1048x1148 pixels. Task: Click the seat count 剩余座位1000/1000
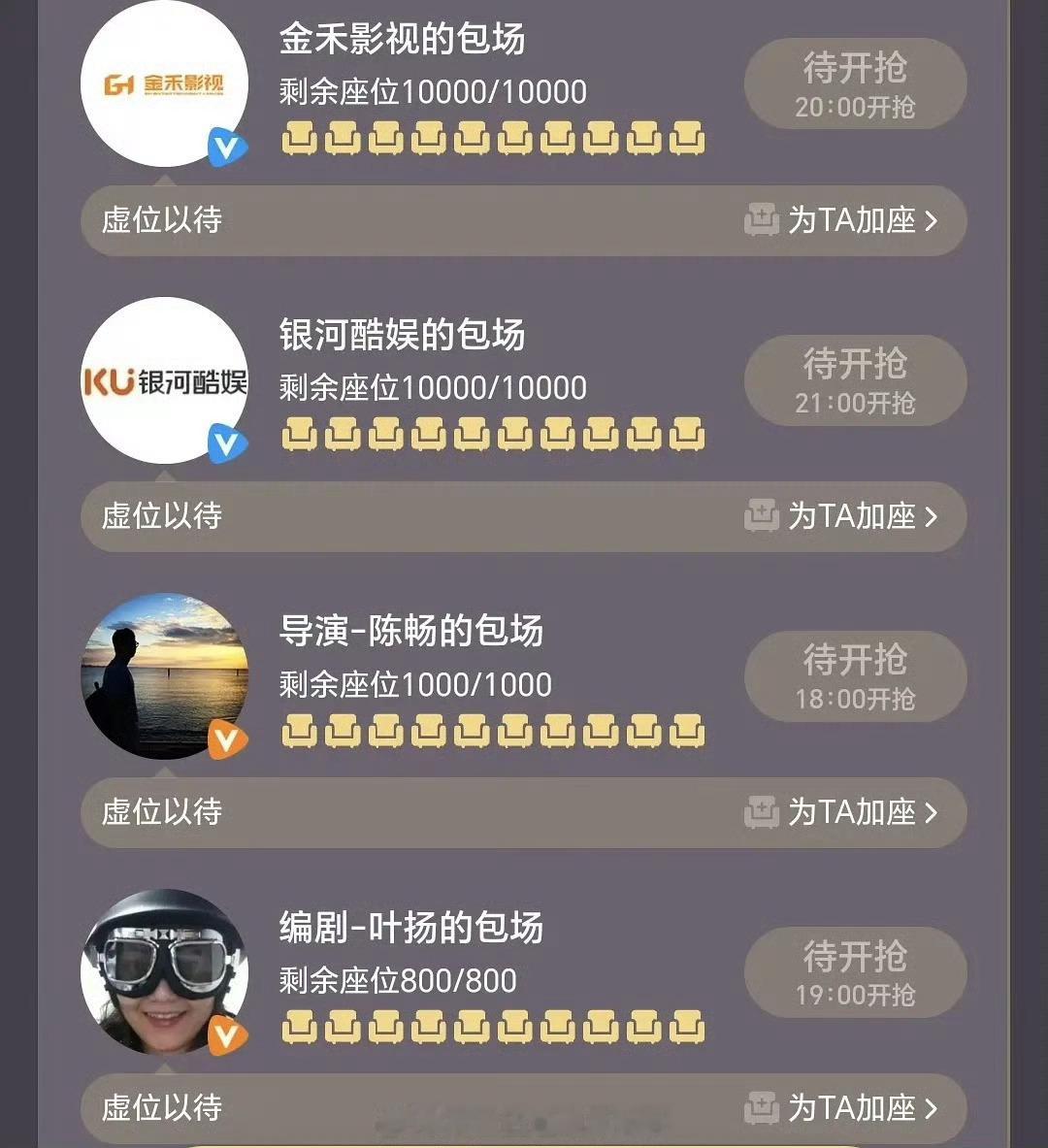[412, 684]
